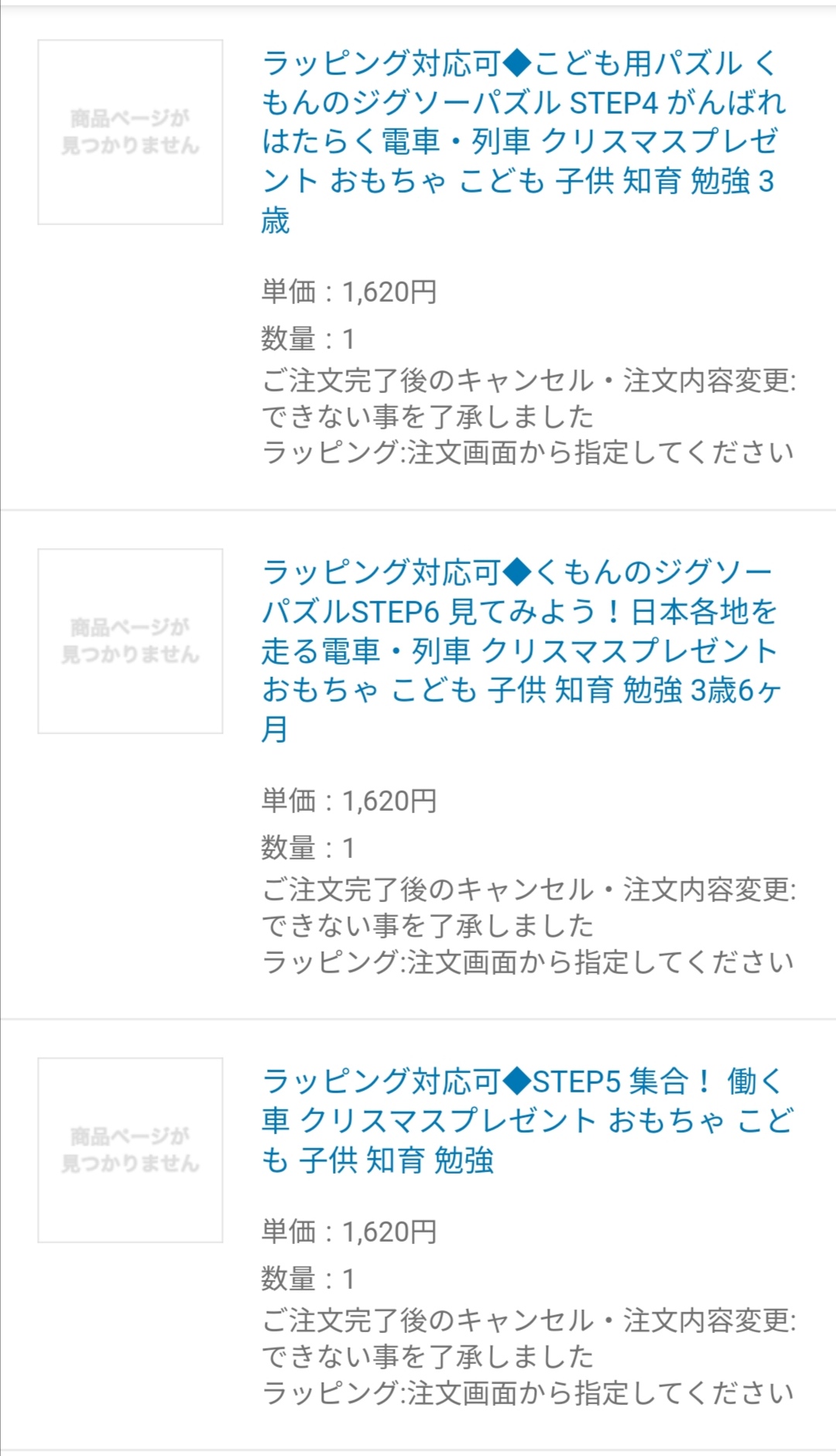Tap the placeholder image beside the STEP6 puzzle
836x1456 pixels.
[130, 641]
